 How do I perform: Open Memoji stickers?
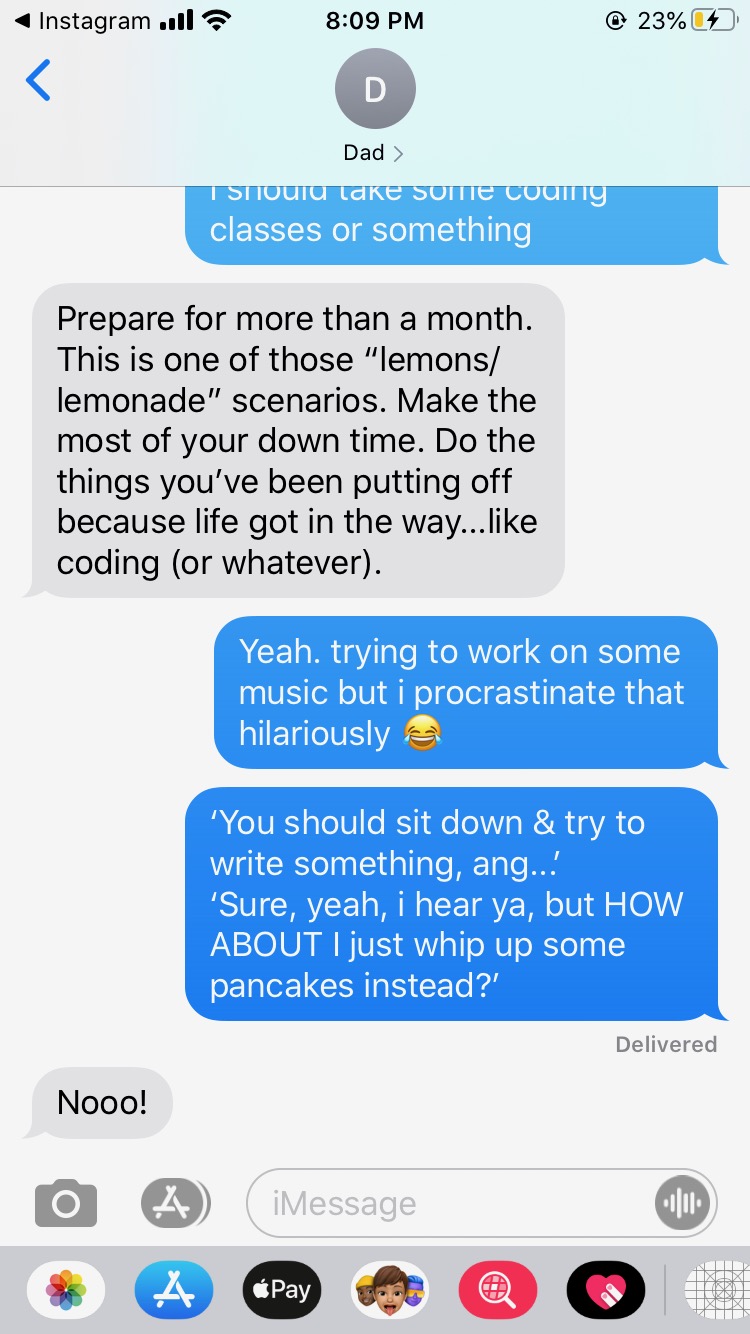coord(390,1290)
